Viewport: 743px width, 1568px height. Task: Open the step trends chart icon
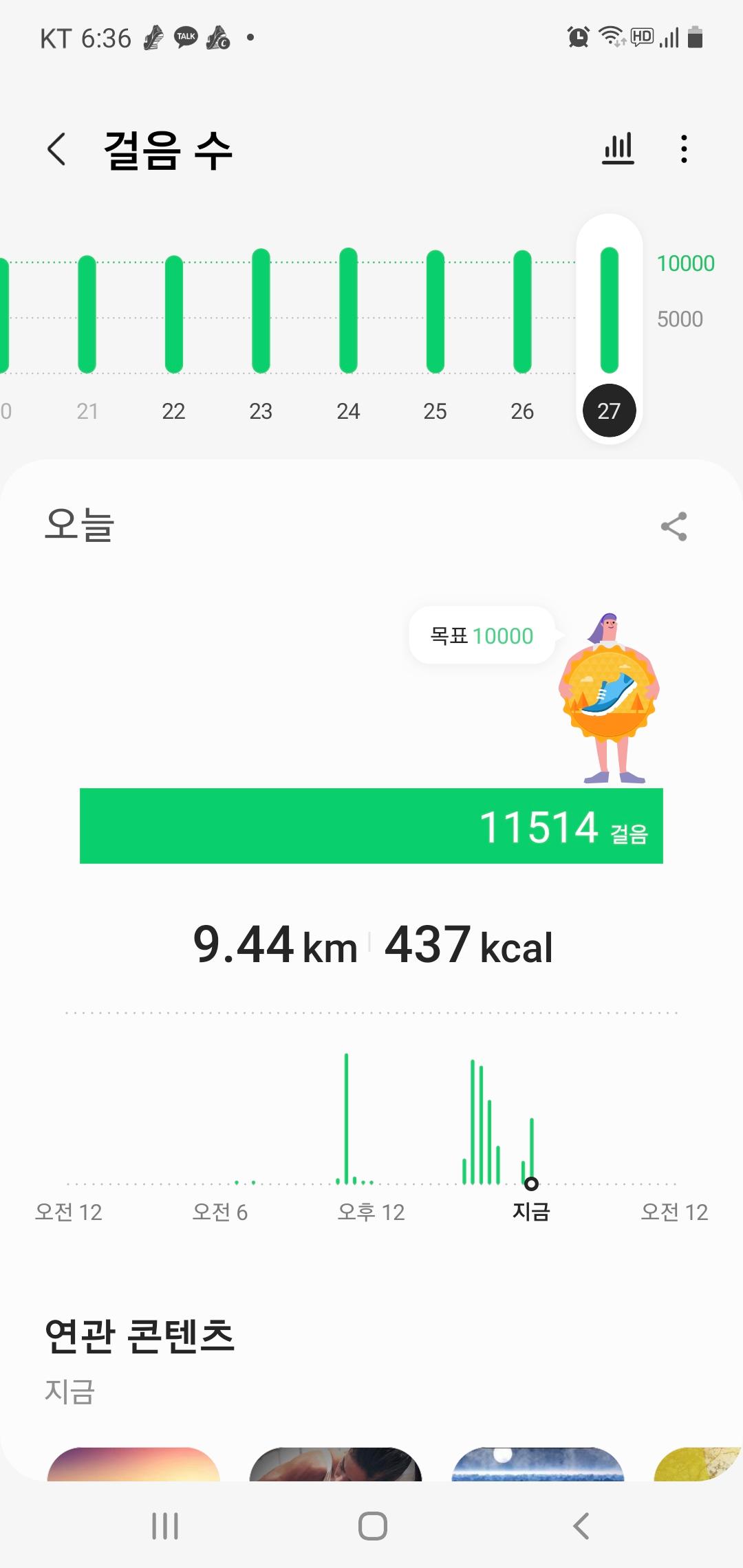[618, 149]
